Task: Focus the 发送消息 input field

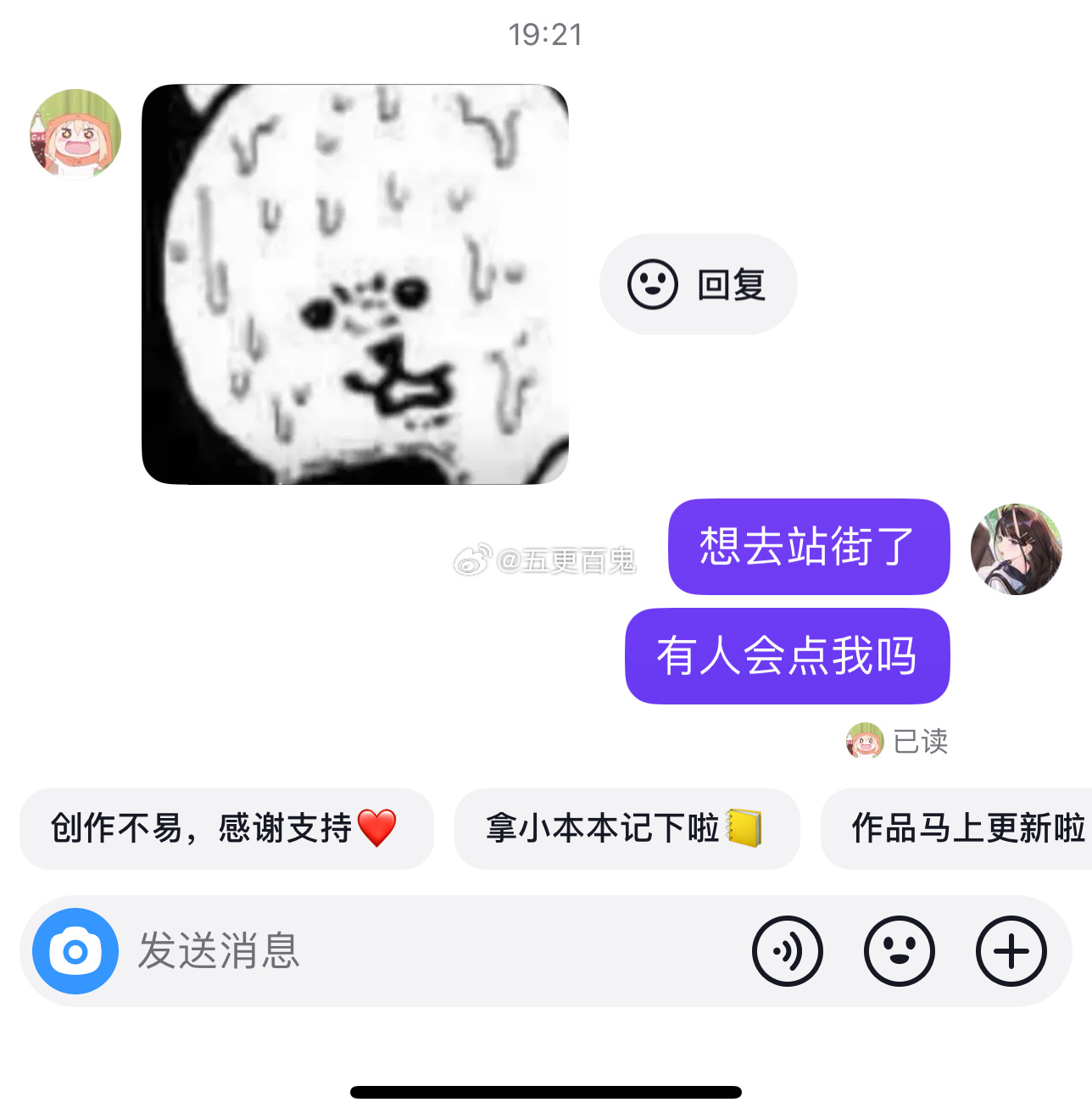Action: (424, 951)
